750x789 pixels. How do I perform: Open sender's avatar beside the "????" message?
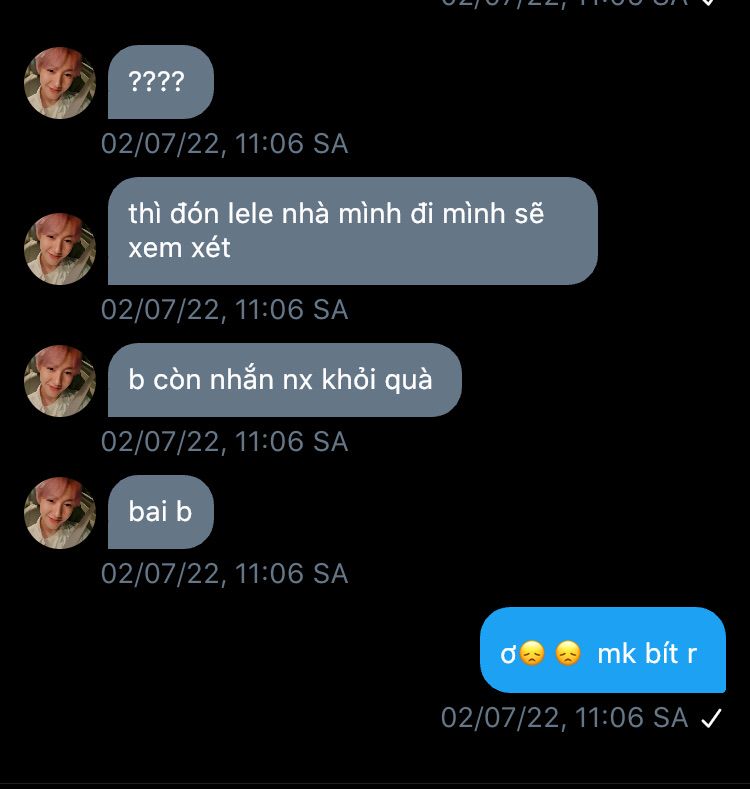(x=60, y=82)
